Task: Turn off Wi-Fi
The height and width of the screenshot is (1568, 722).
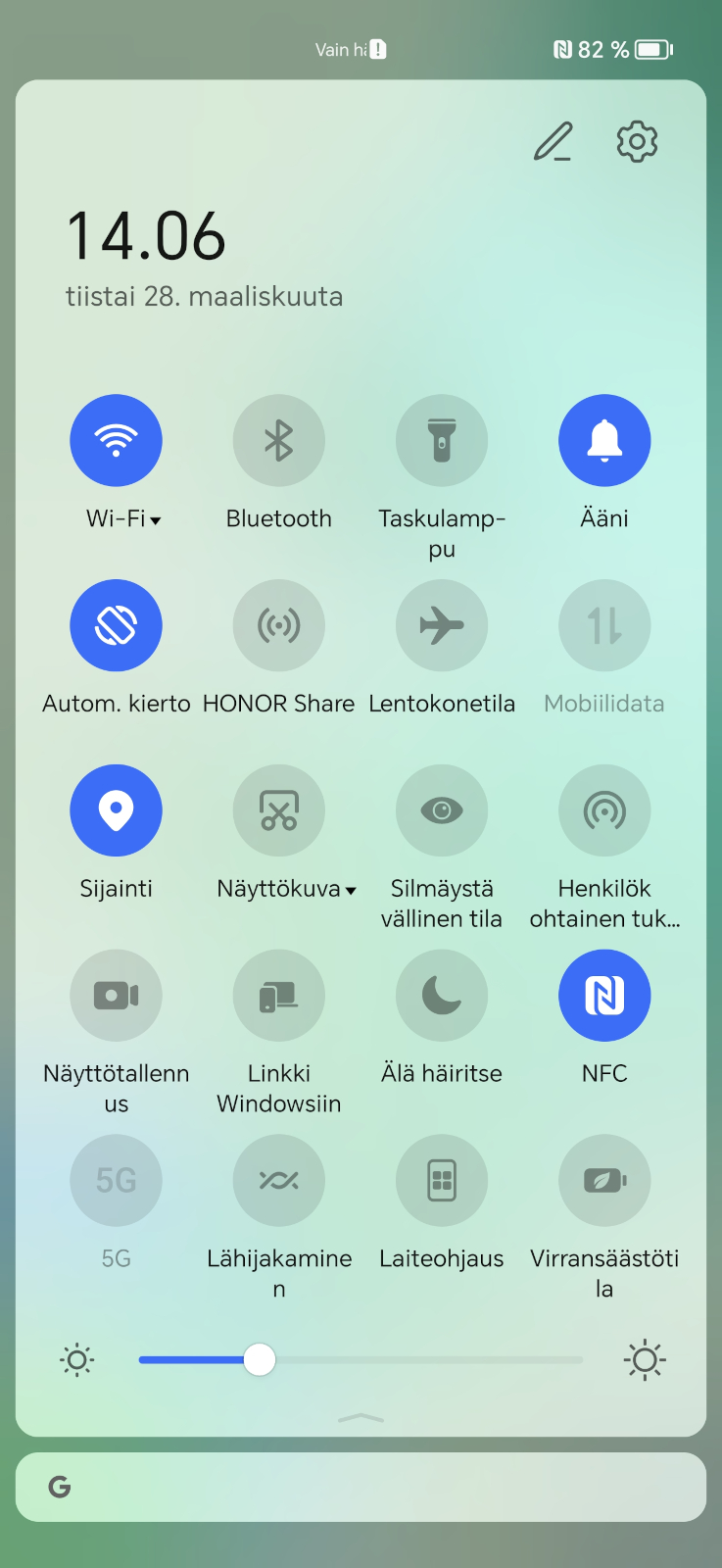Action: point(116,440)
